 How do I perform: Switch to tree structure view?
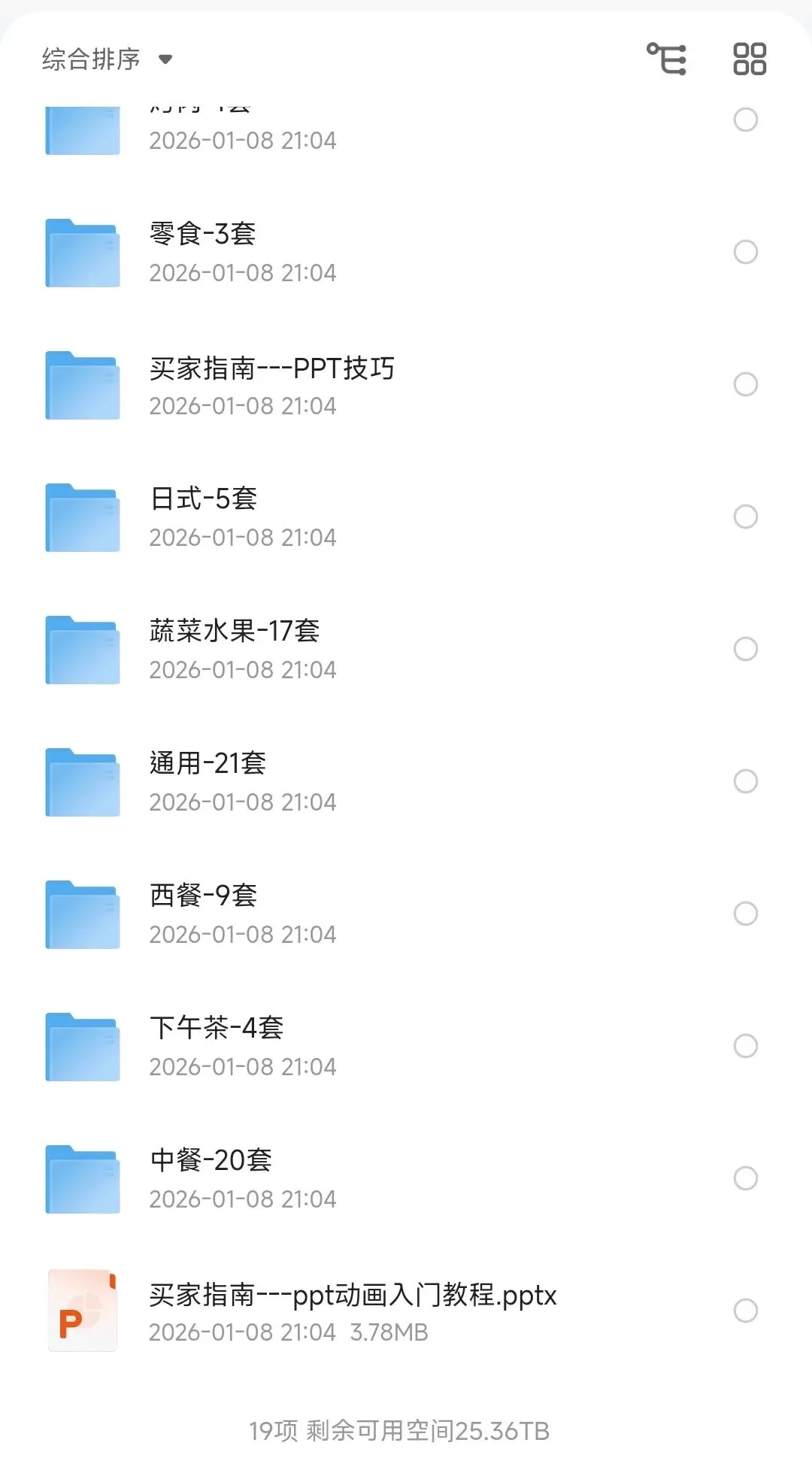point(667,59)
